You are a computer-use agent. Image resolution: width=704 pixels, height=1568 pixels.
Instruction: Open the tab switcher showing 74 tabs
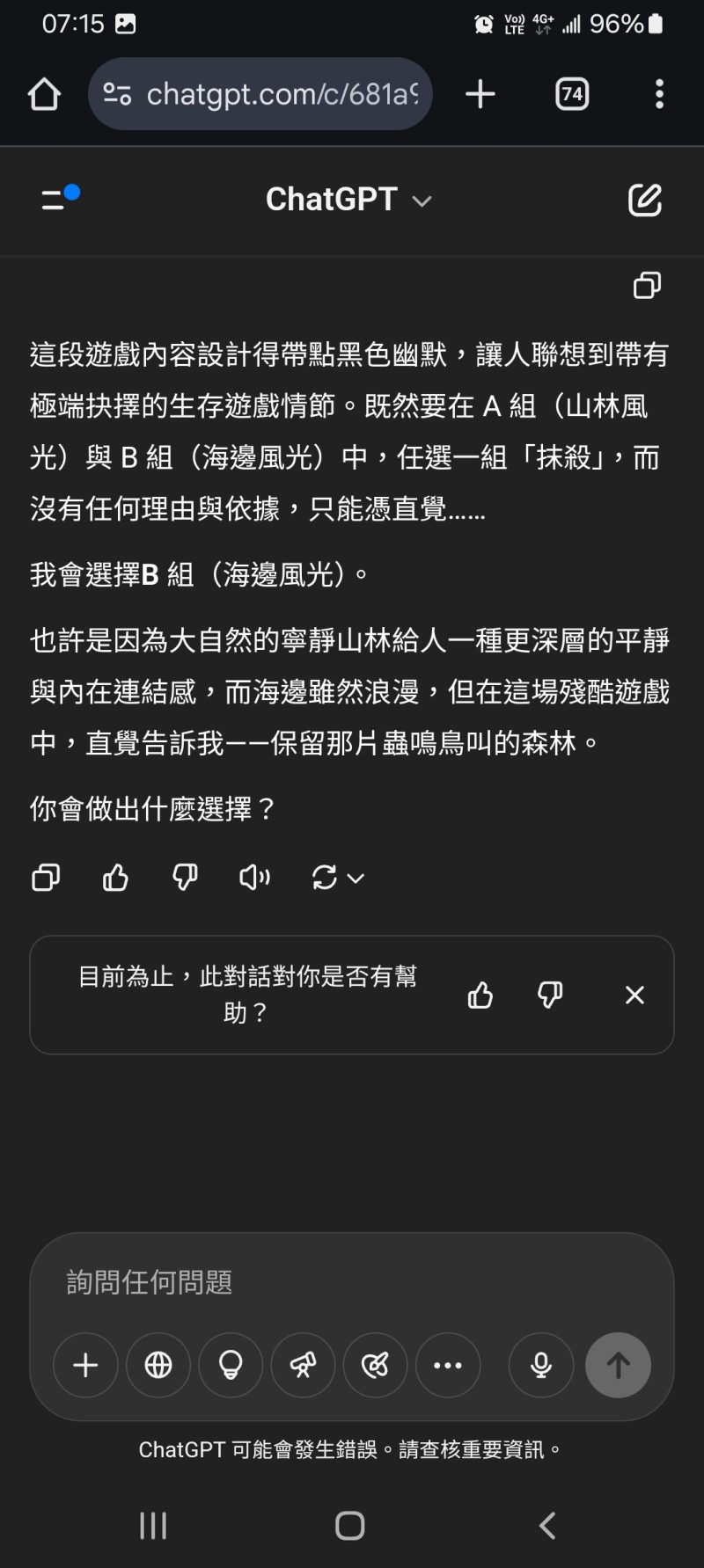click(572, 94)
